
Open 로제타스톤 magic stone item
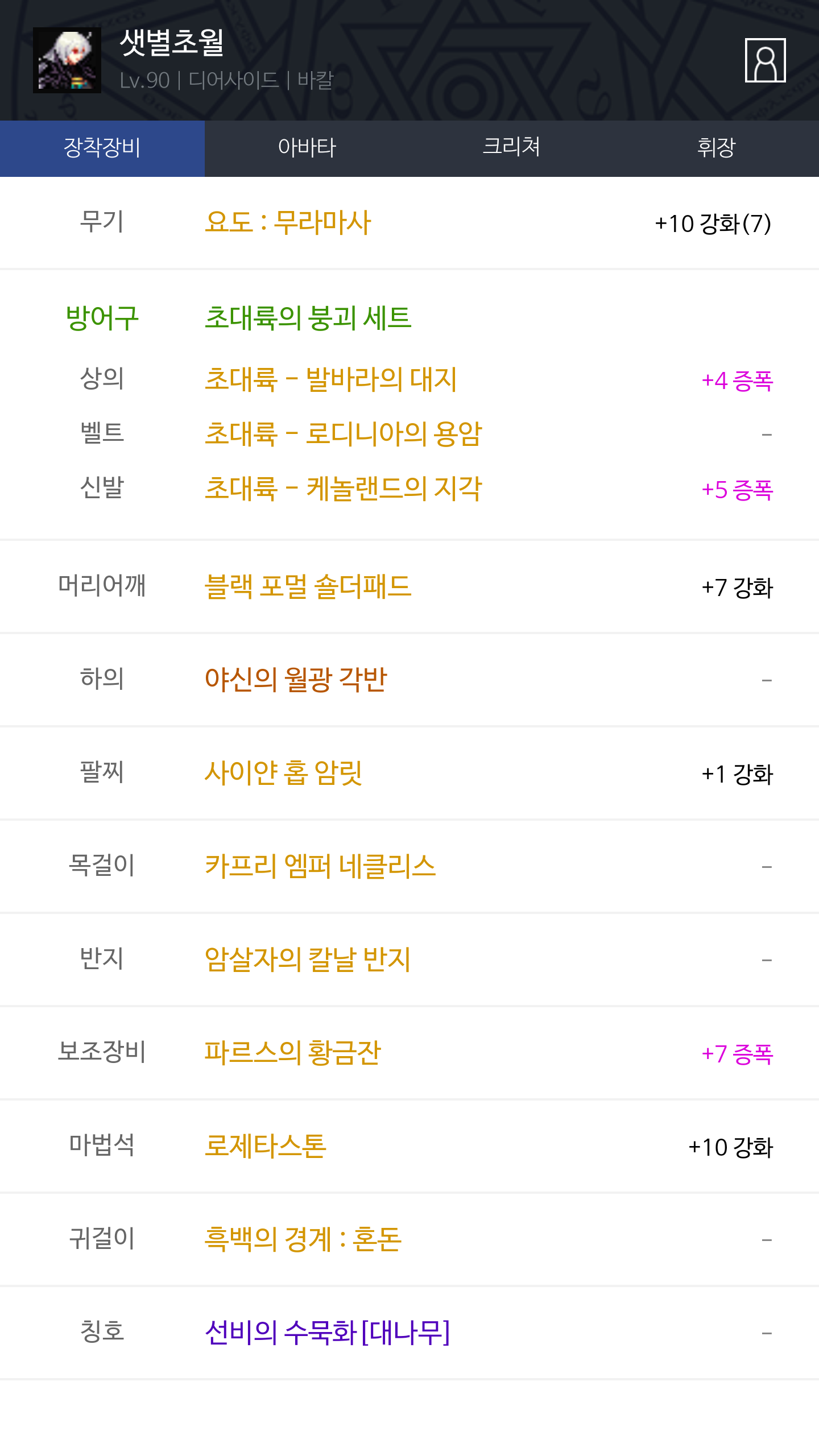(266, 1146)
